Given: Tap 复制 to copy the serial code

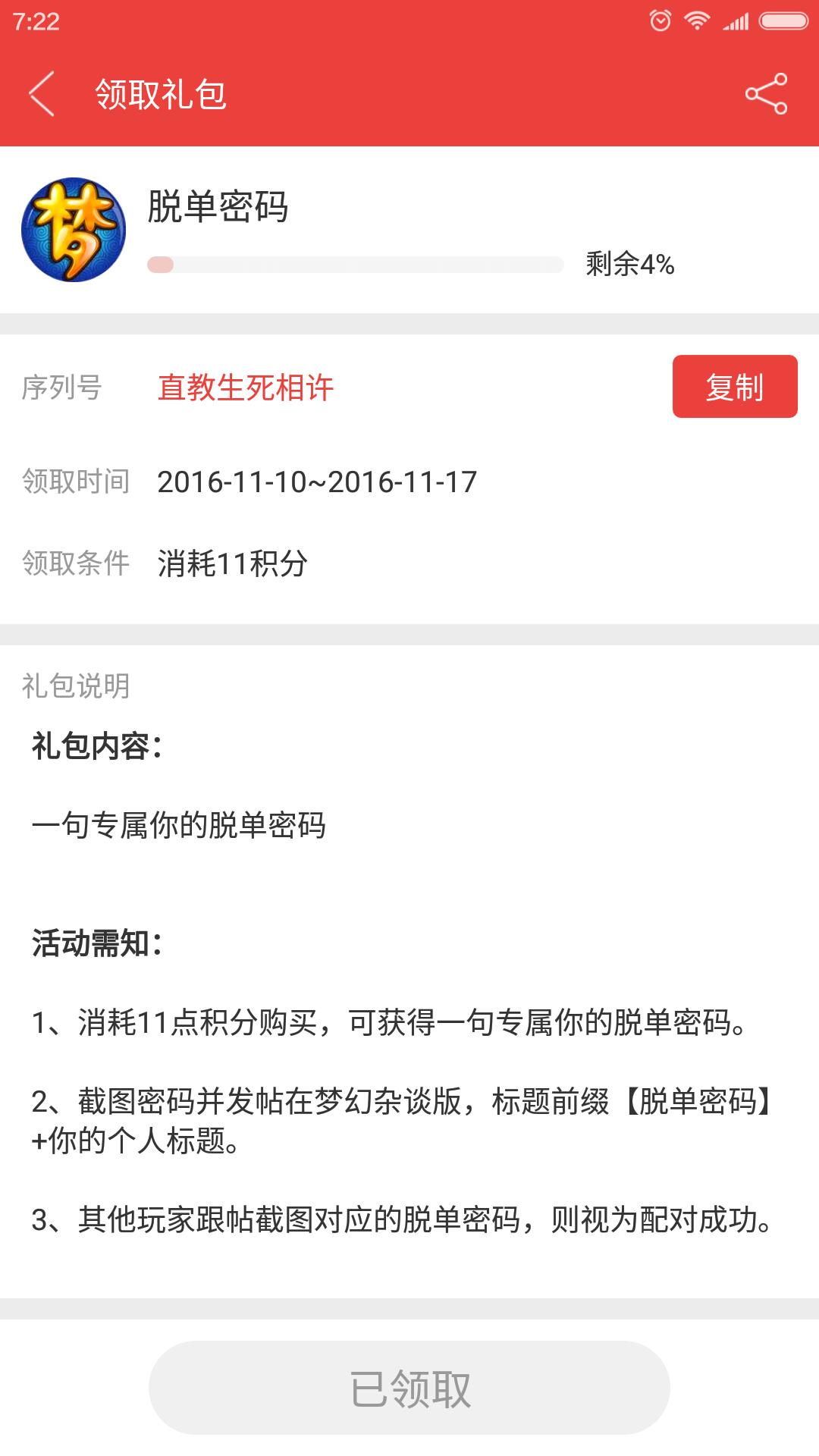Looking at the screenshot, I should pos(735,386).
